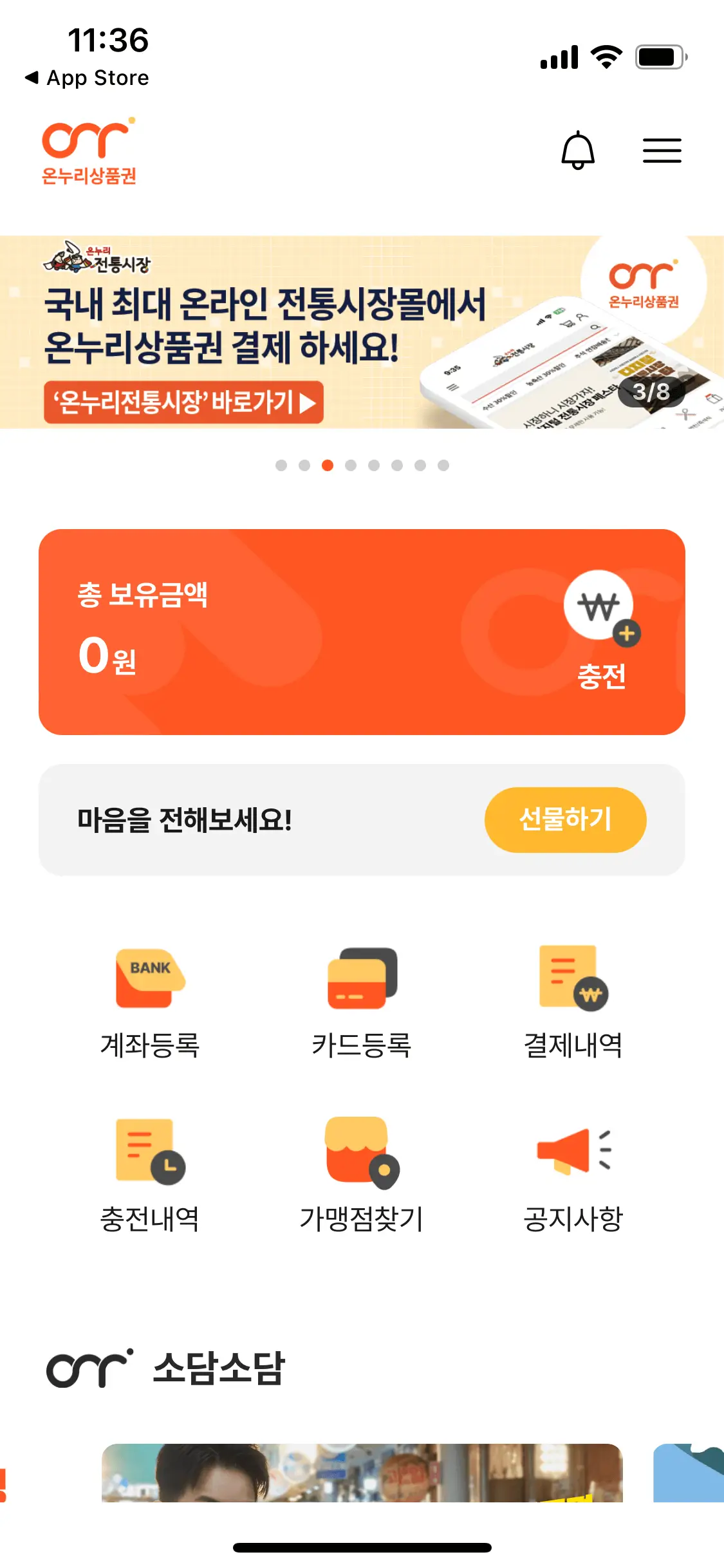Tap the banner carousel indicator strip

pos(362,463)
